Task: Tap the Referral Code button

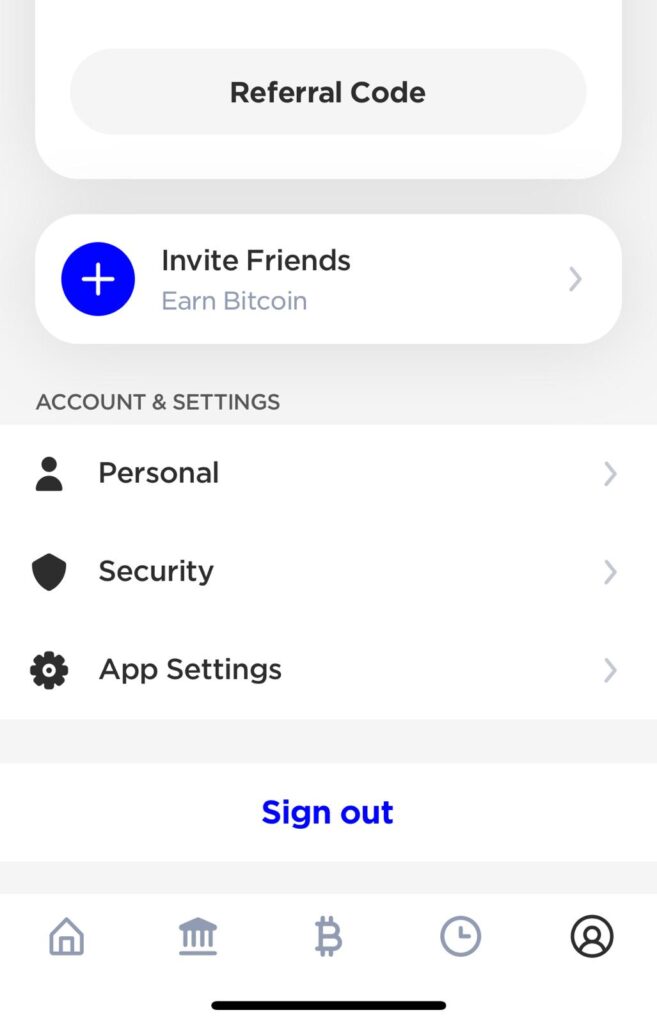Action: coord(327,92)
